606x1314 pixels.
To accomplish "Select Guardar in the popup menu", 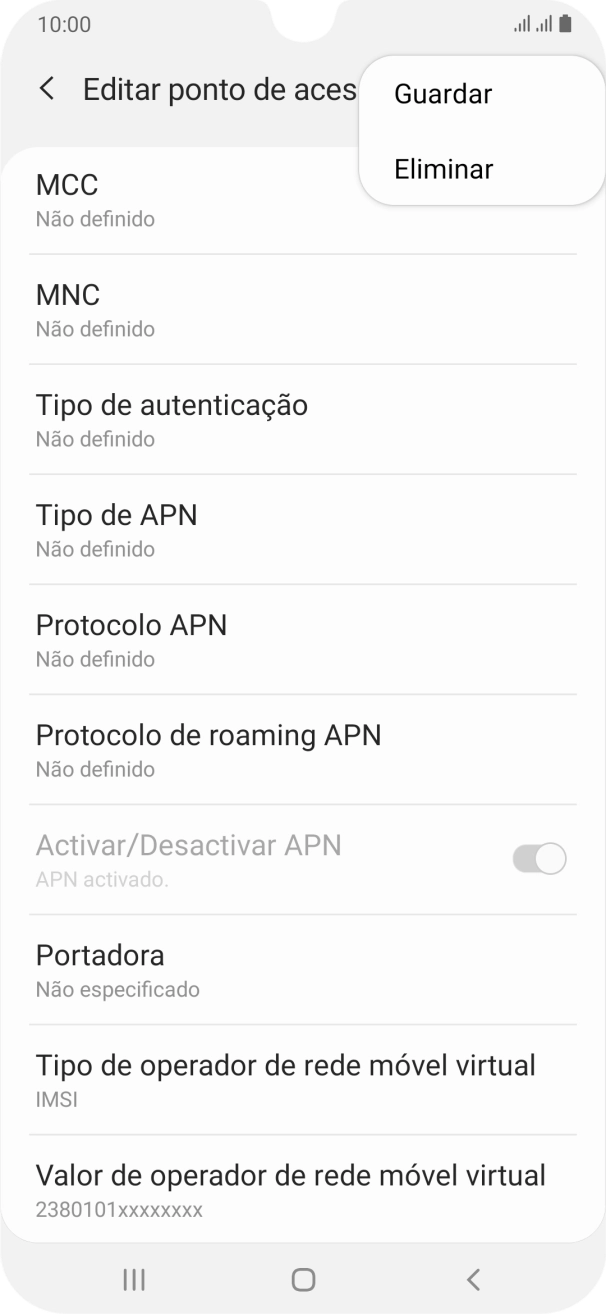I will tap(443, 94).
